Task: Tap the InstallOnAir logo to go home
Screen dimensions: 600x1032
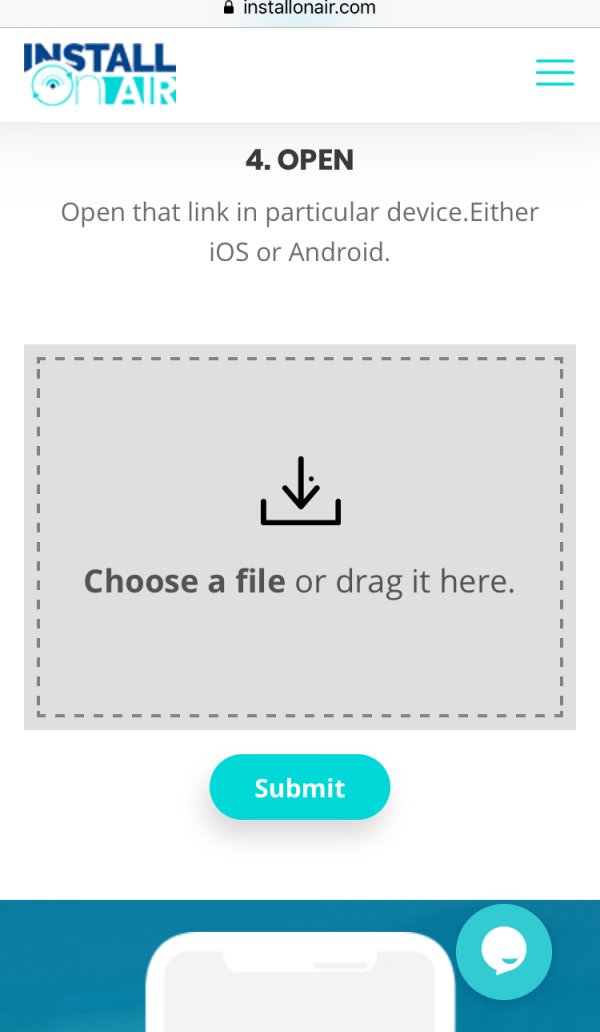Action: (100, 73)
